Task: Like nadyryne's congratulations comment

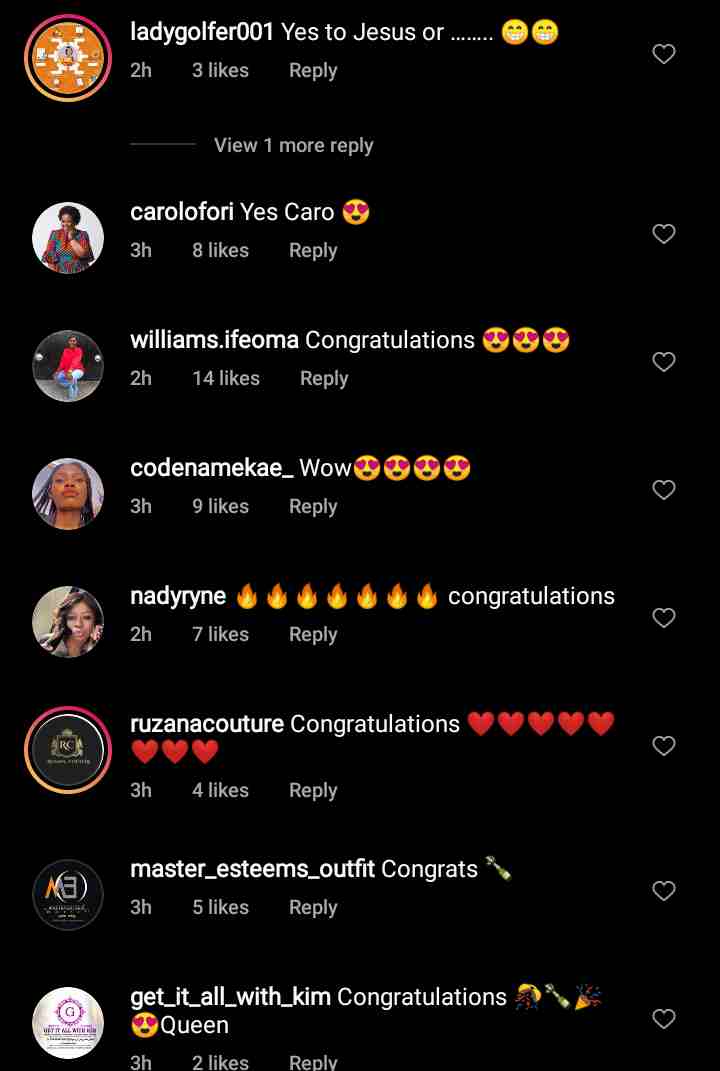Action: coord(664,618)
